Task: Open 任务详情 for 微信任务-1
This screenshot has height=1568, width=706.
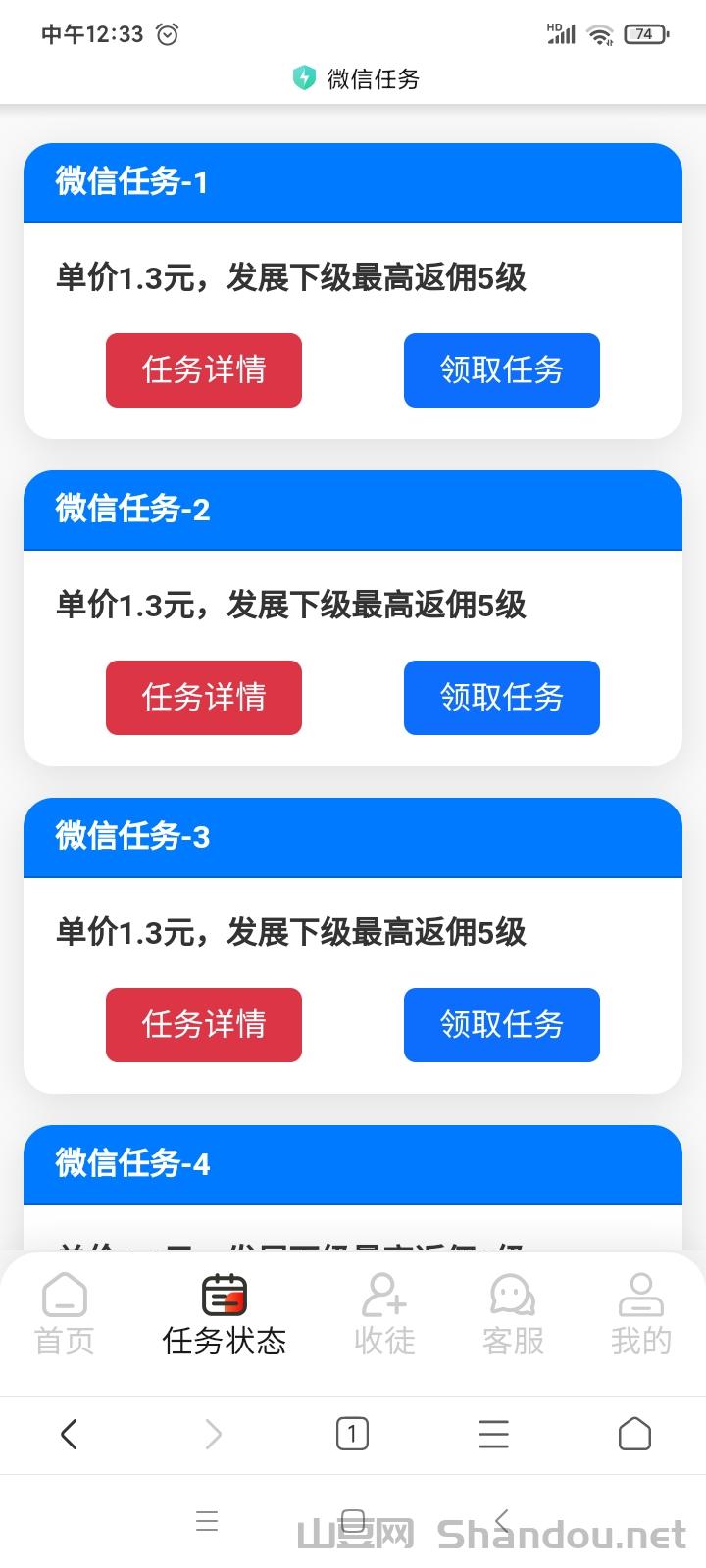Action: pyautogui.click(x=204, y=370)
